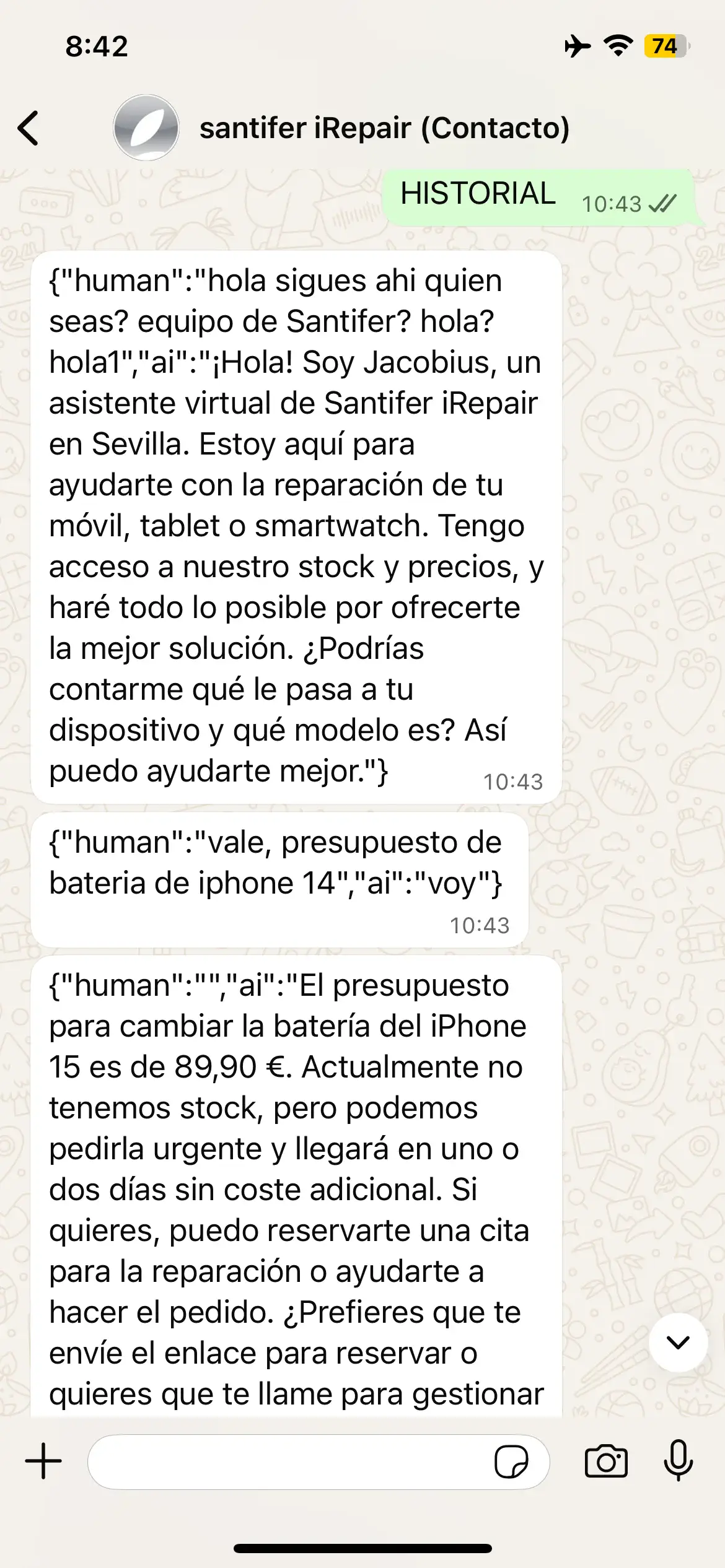Go back to the chat list

[29, 128]
